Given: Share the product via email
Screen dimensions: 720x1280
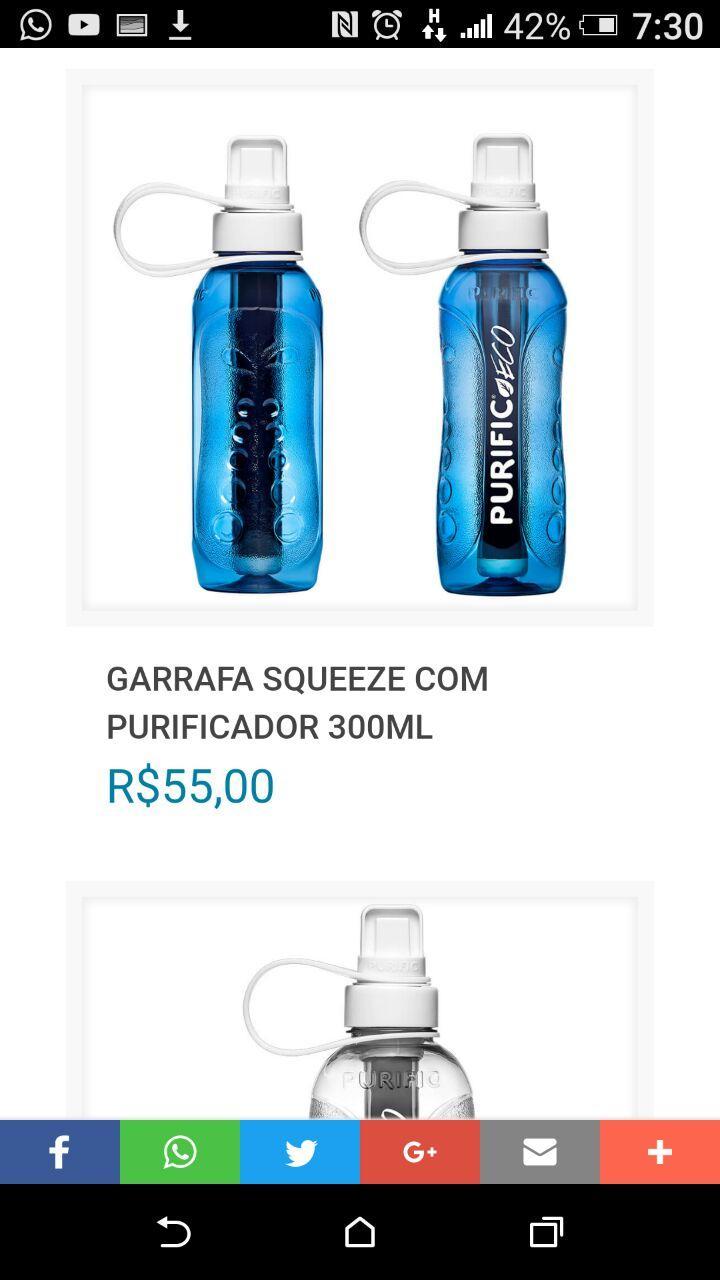Looking at the screenshot, I should click(x=539, y=1151).
